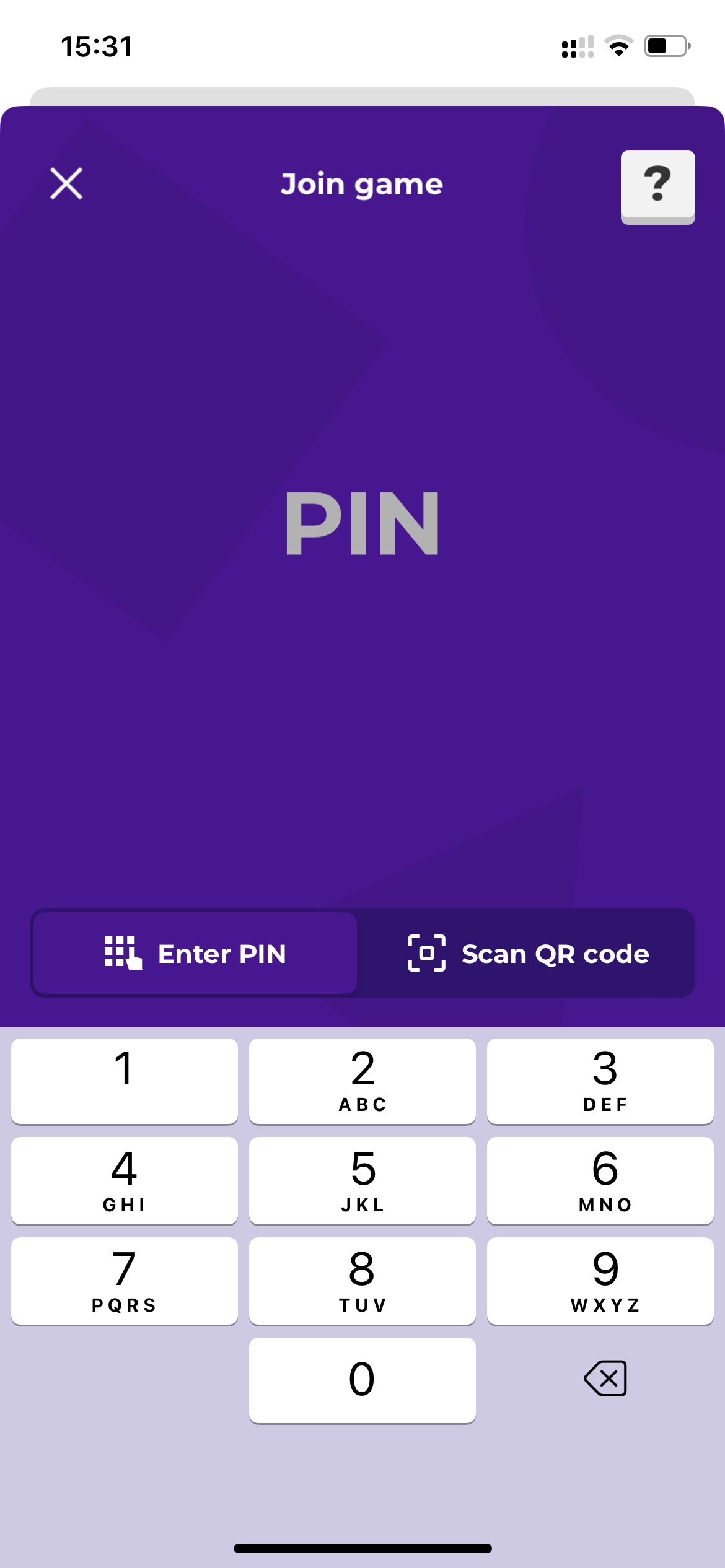The image size is (725, 1568).
Task: Type digit 0 on the keypad
Action: (362, 1380)
